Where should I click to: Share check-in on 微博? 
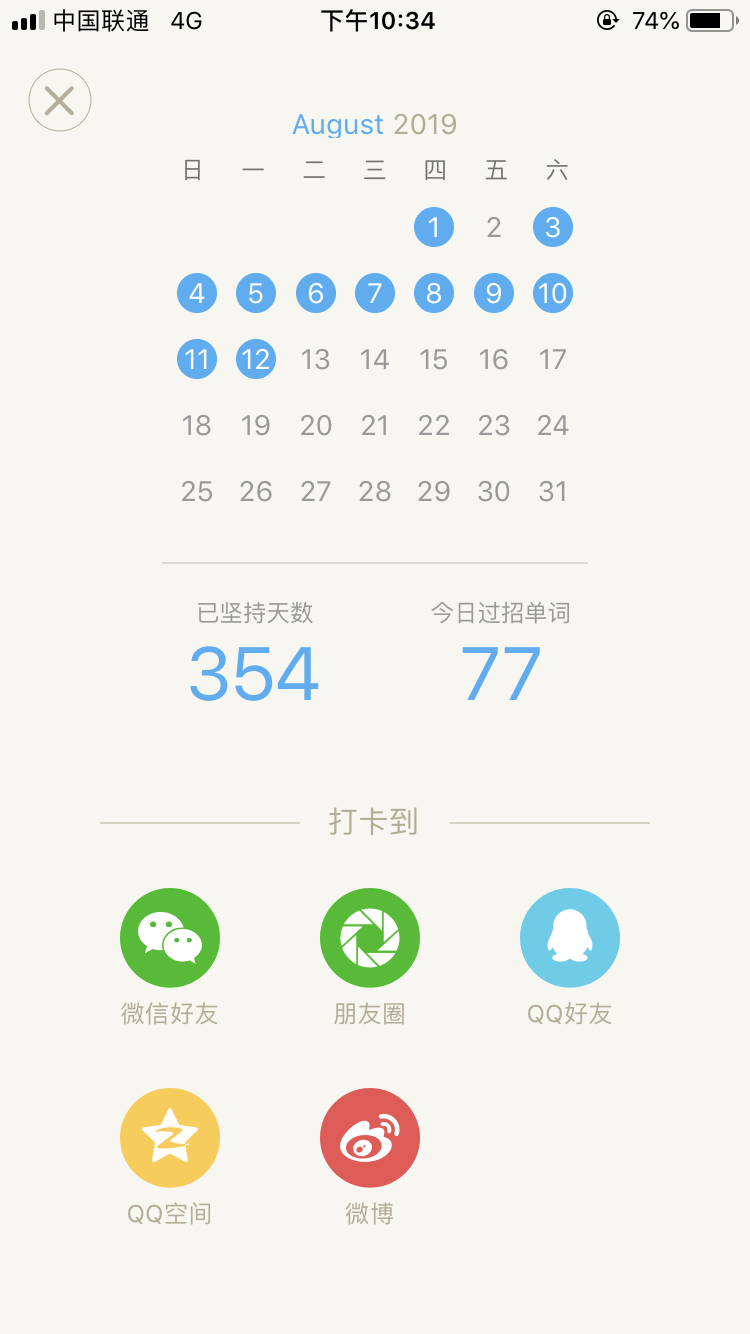(370, 1138)
